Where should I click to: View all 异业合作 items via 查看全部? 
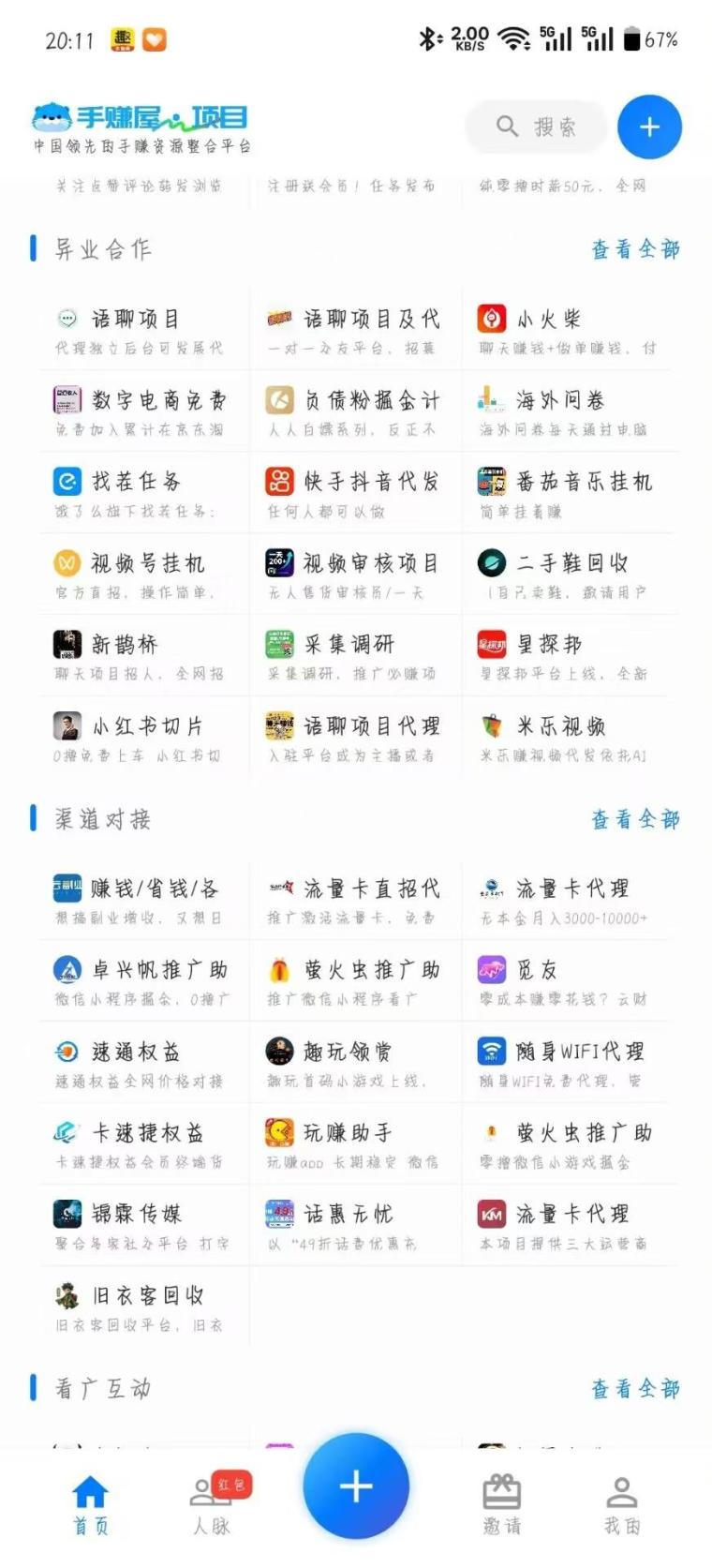tap(634, 249)
